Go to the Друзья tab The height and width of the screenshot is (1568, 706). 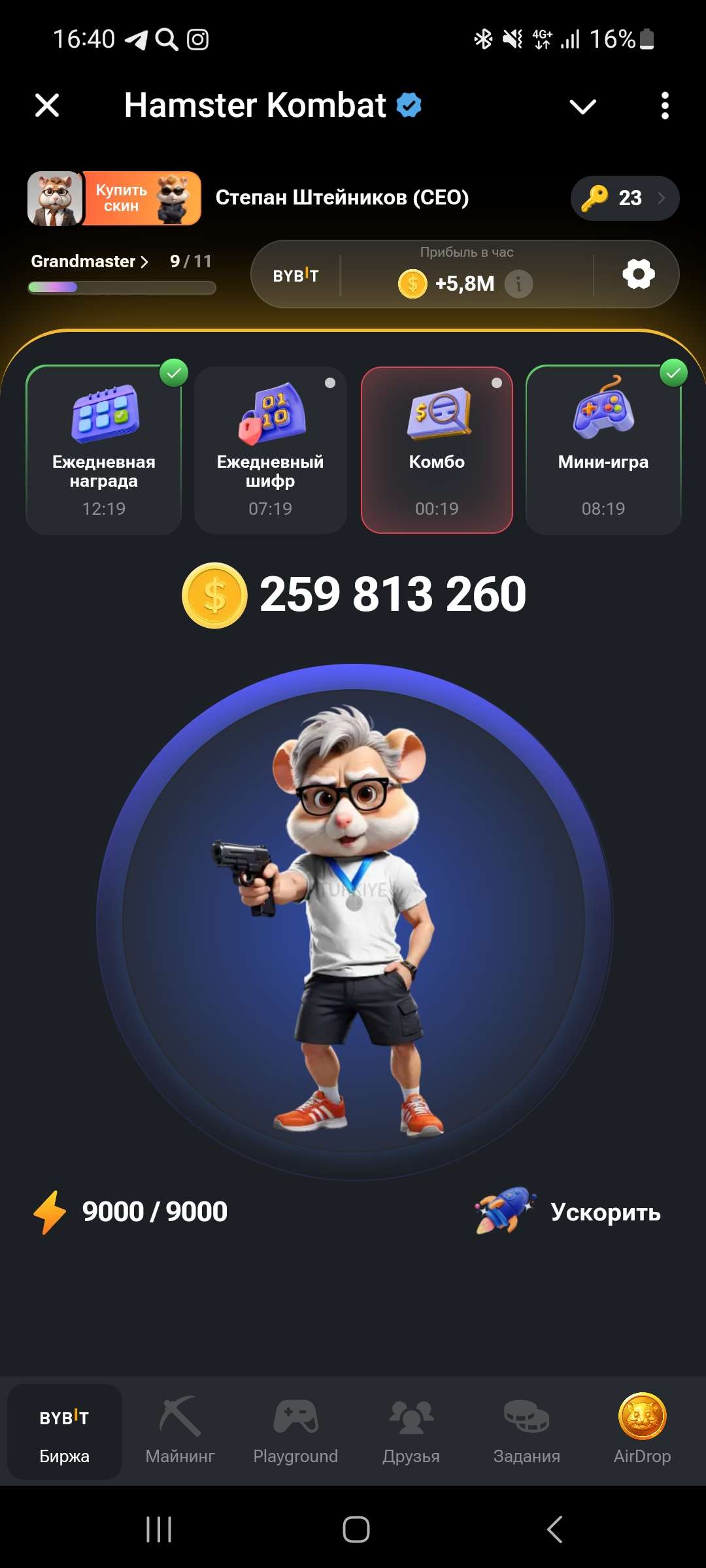(411, 1431)
